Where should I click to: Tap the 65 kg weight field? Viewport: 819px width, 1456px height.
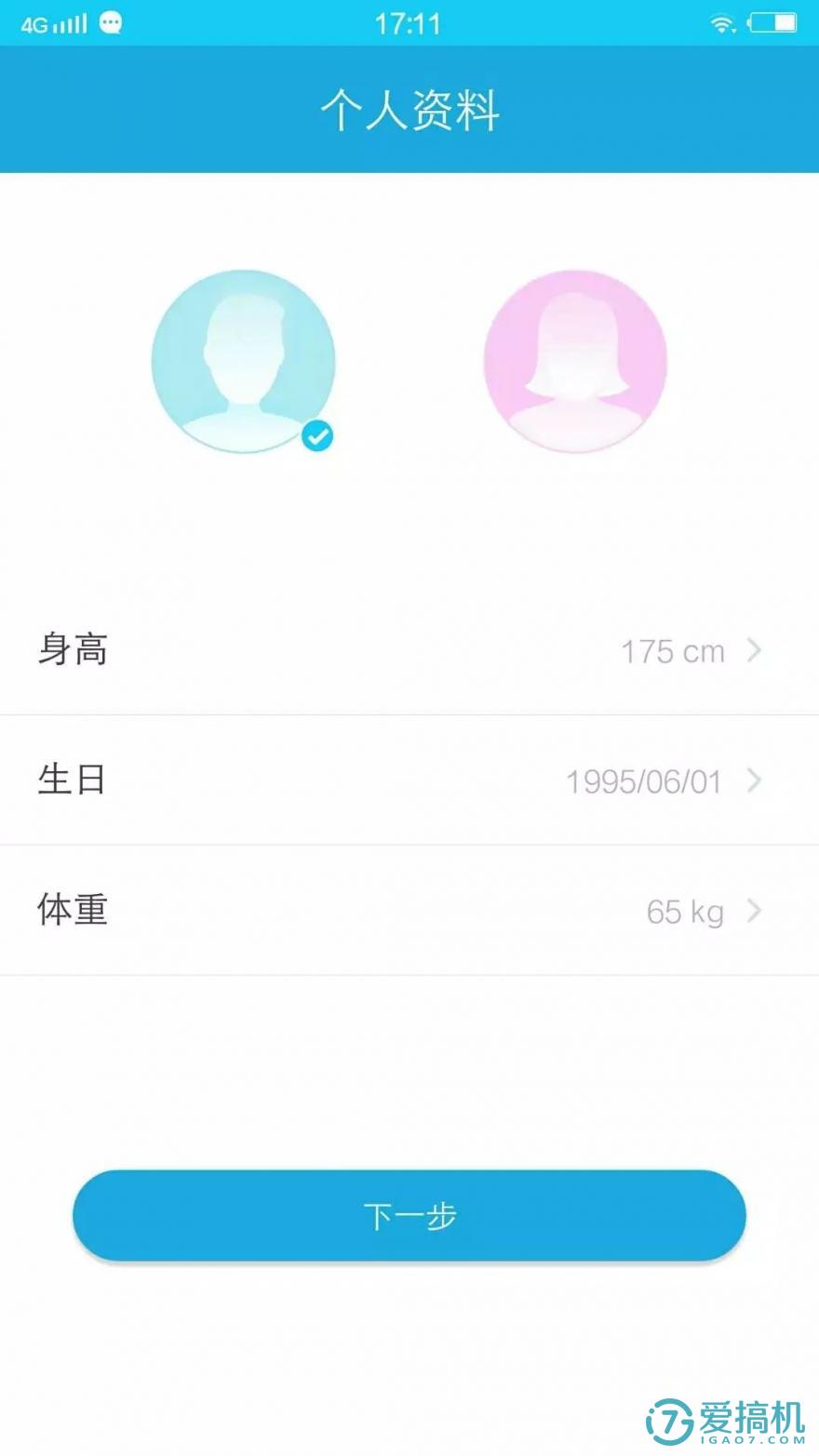682,912
